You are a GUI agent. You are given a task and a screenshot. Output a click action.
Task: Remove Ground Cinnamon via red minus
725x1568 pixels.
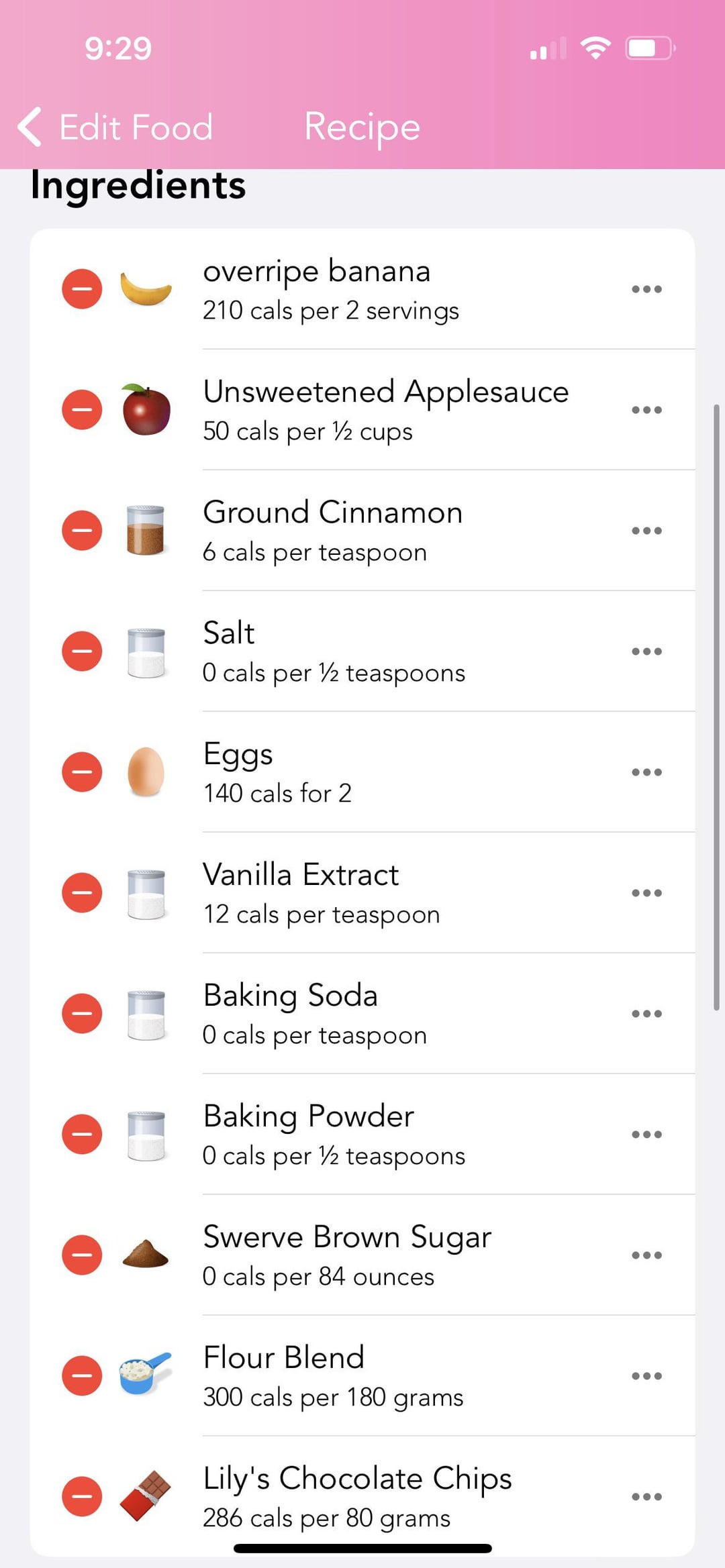pos(82,531)
